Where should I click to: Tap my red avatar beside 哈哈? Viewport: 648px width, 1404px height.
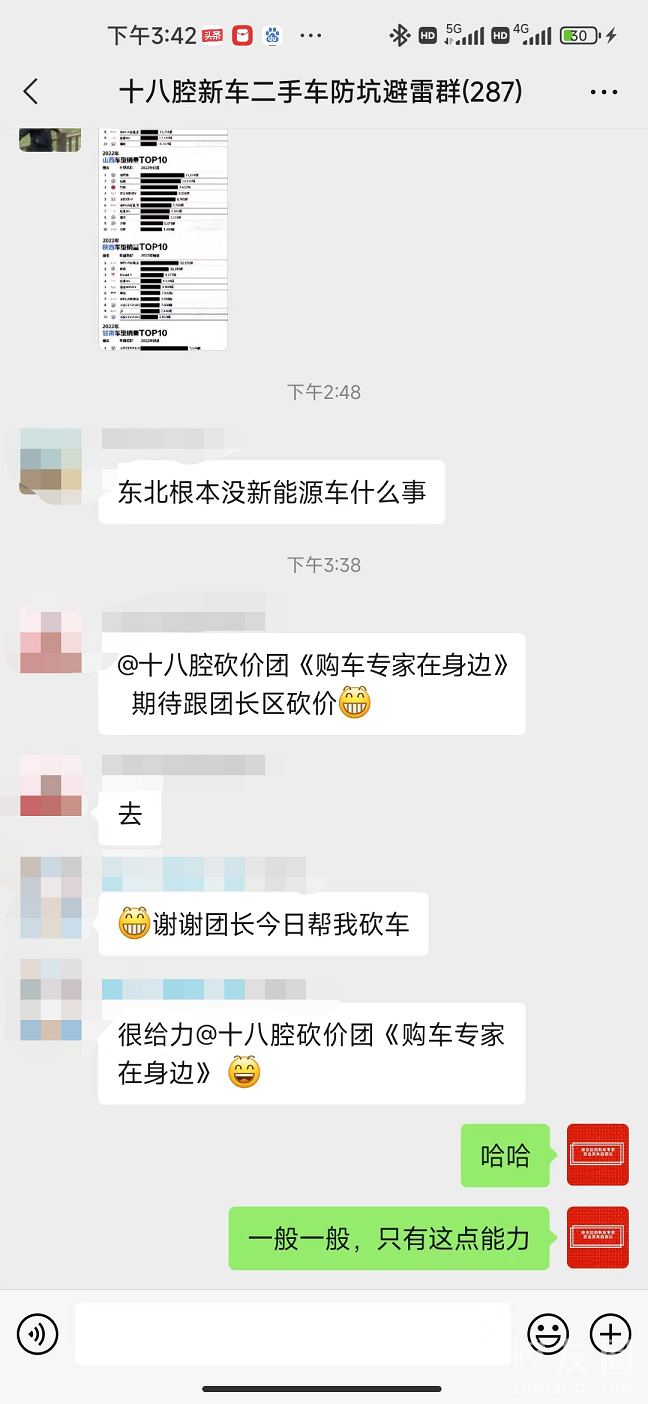[597, 1155]
